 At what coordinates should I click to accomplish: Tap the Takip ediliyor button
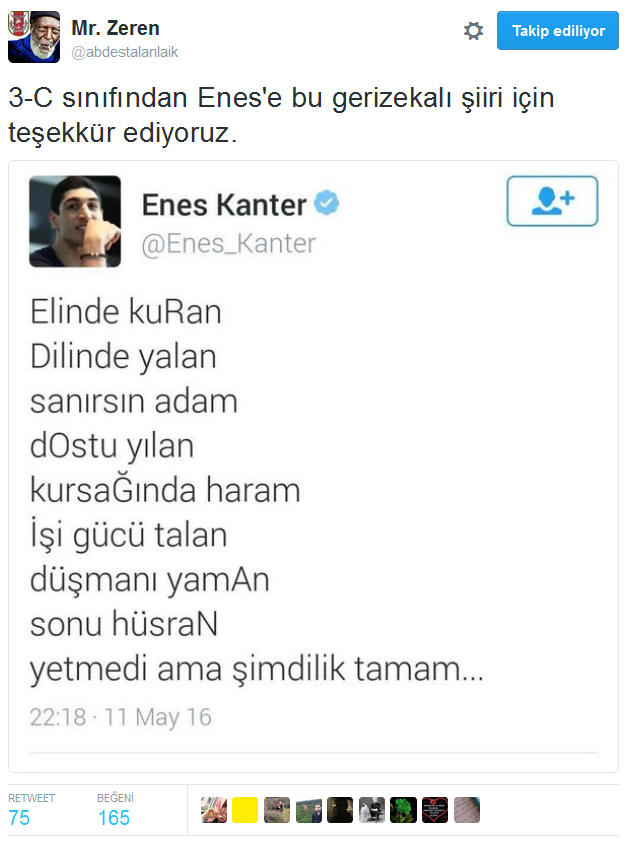click(557, 31)
